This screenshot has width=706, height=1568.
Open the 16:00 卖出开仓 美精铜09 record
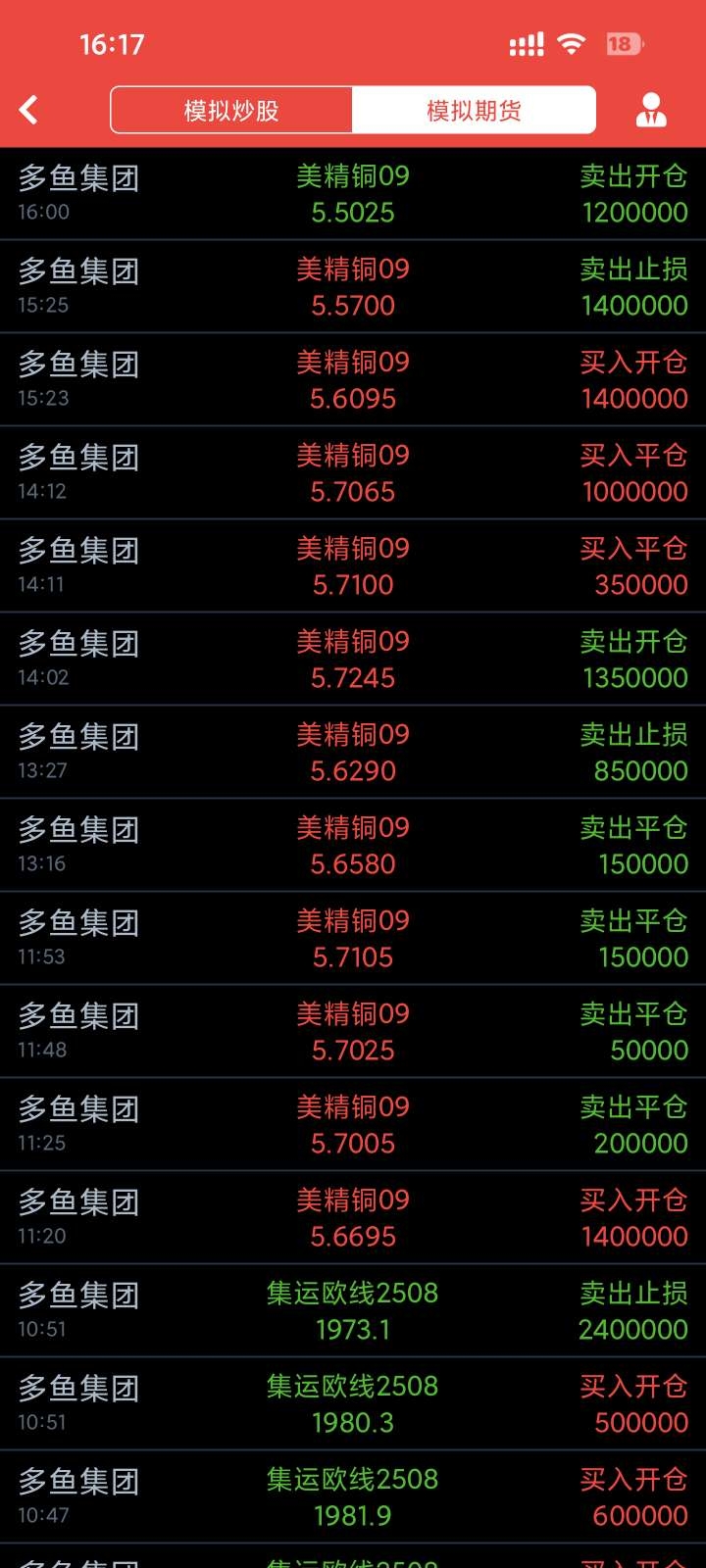pyautogui.click(x=353, y=194)
